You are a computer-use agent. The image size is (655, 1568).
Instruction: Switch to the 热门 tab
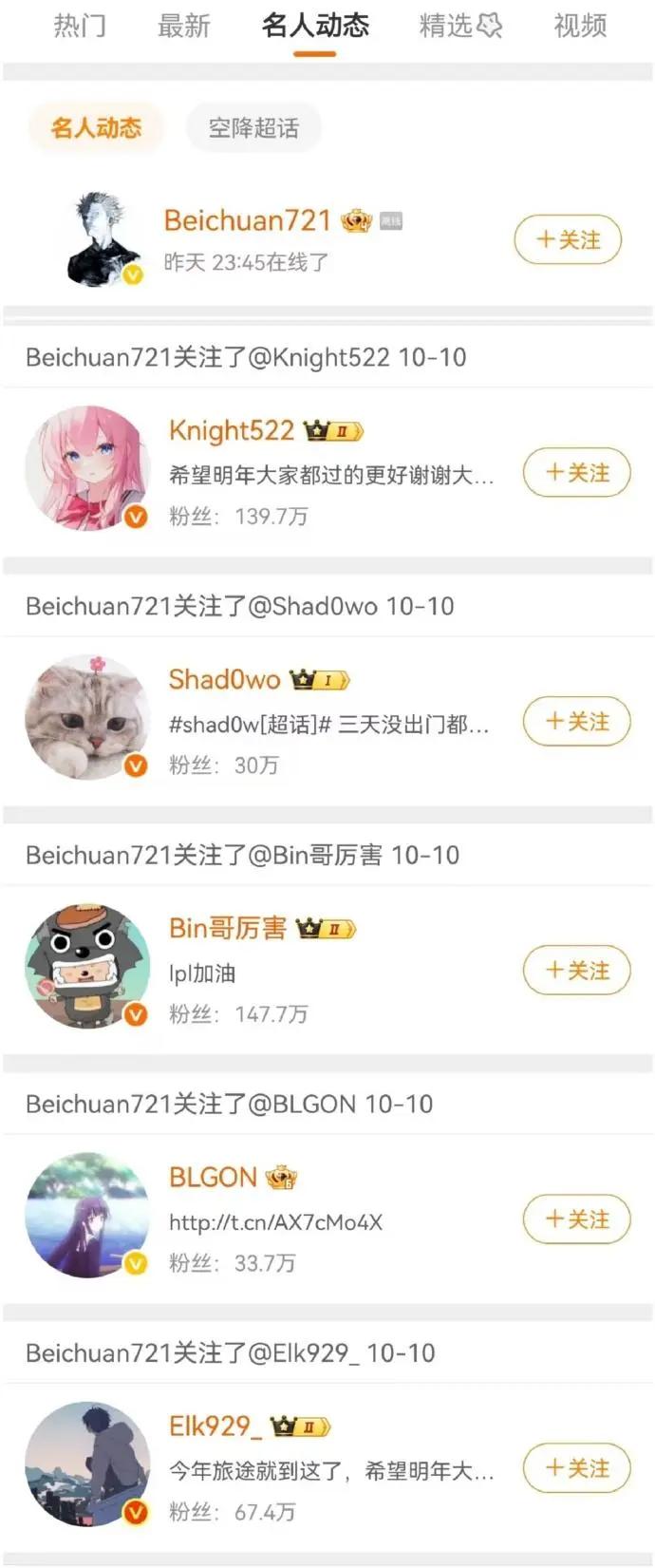click(x=80, y=26)
